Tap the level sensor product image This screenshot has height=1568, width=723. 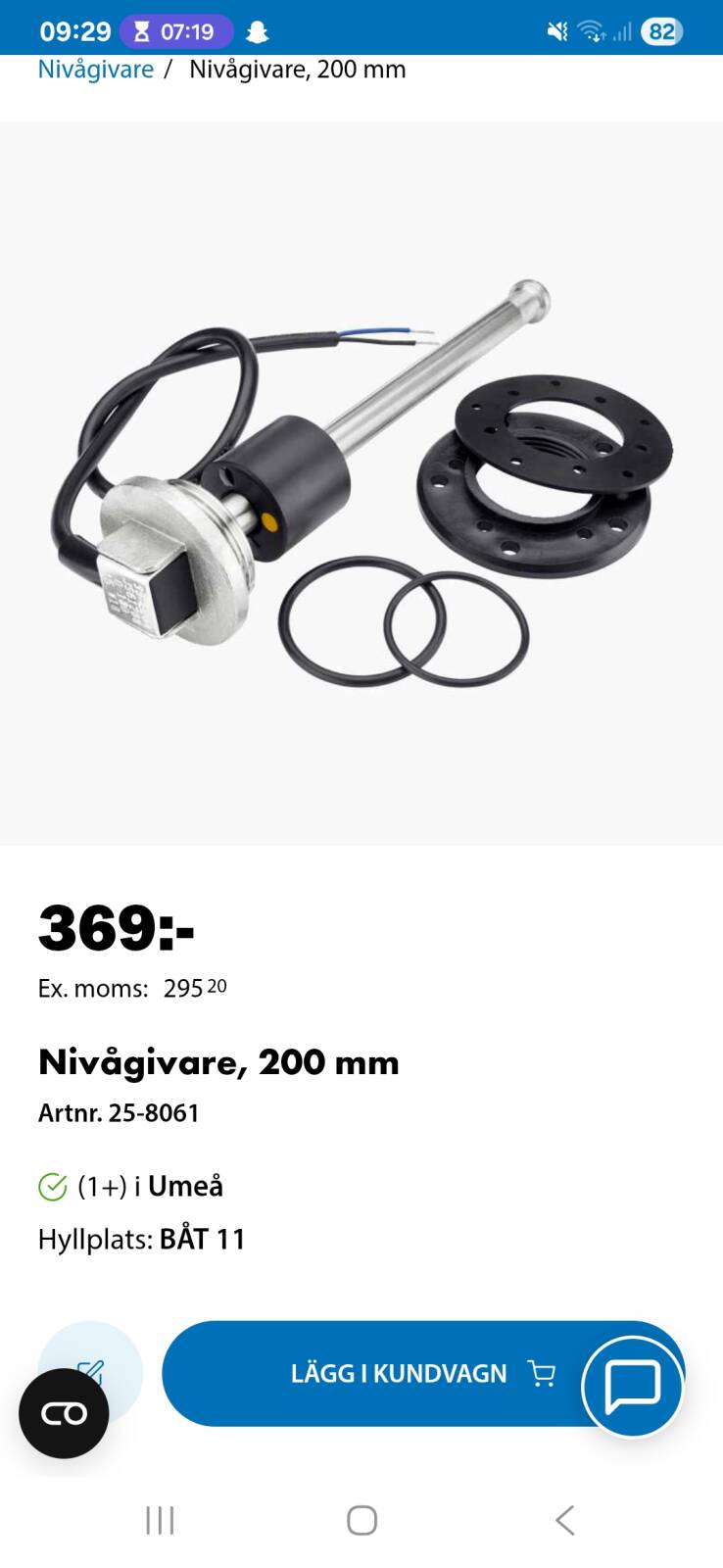pyautogui.click(x=361, y=483)
